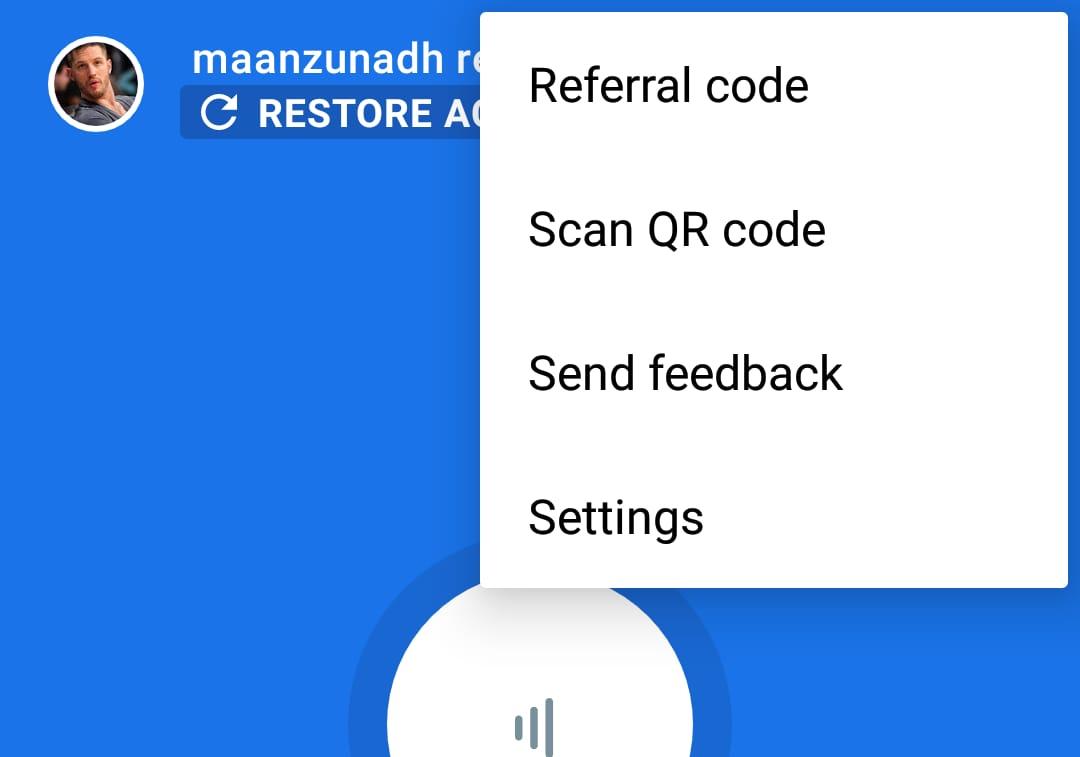Open Settings from the dropdown
This screenshot has height=757, width=1080.
[x=616, y=518]
